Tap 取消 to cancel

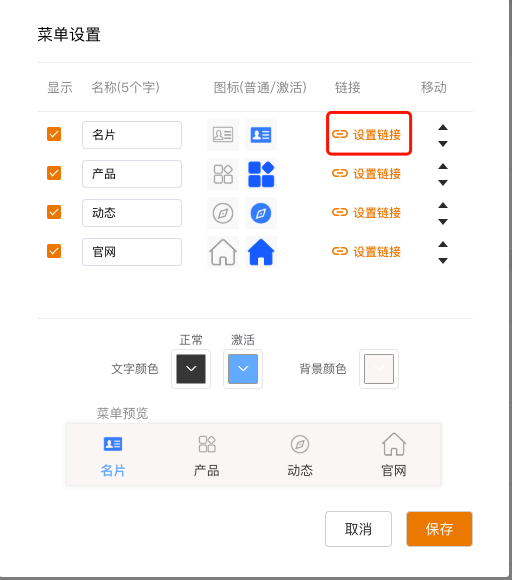click(358, 529)
